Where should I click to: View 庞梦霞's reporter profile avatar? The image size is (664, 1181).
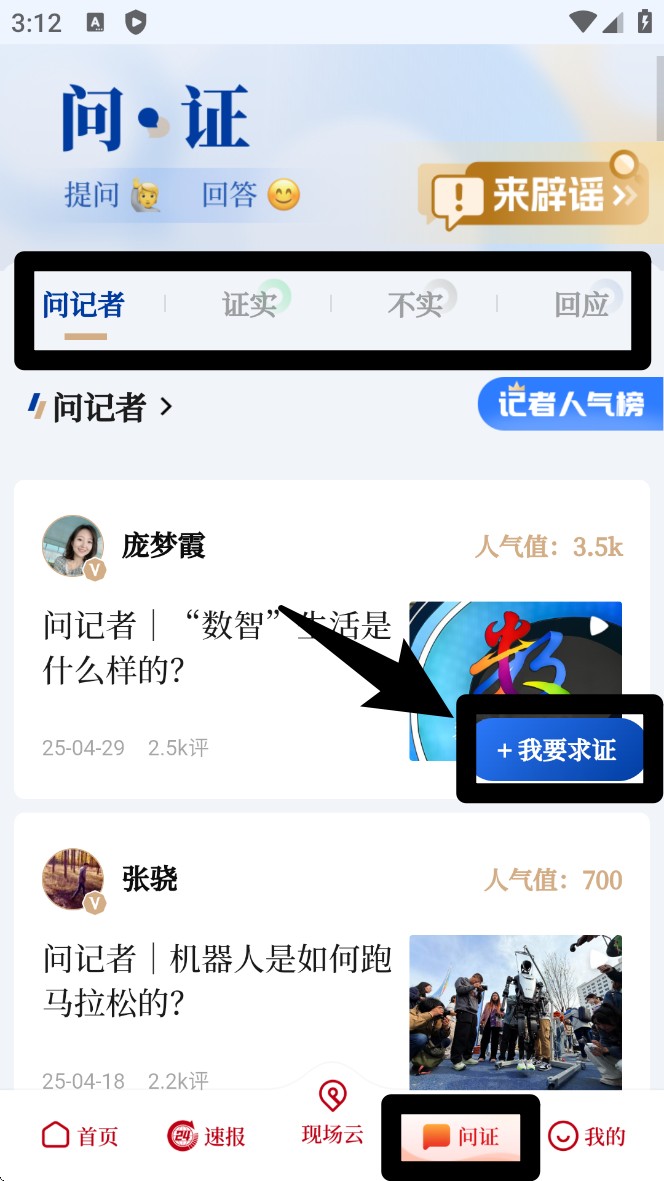pos(73,546)
